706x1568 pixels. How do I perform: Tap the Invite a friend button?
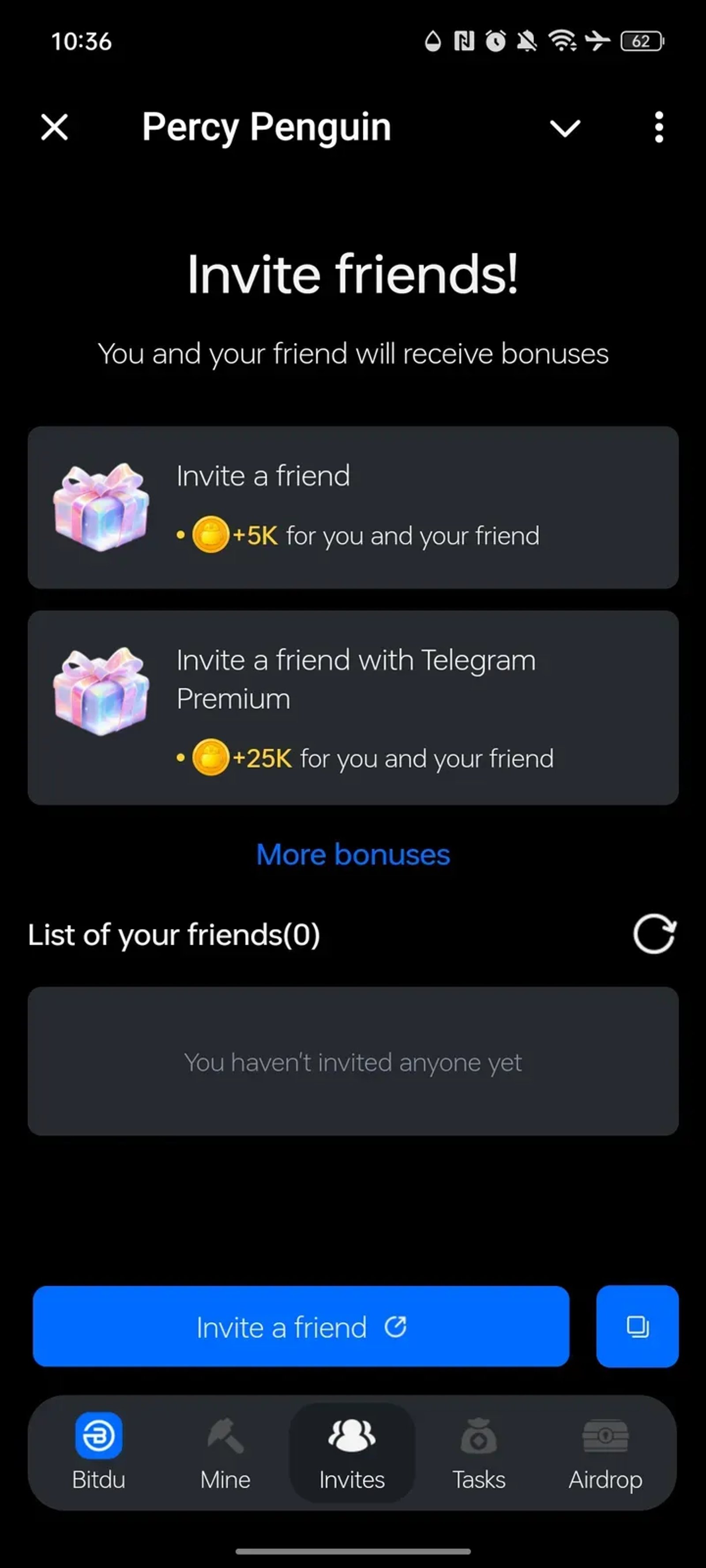point(301,1327)
